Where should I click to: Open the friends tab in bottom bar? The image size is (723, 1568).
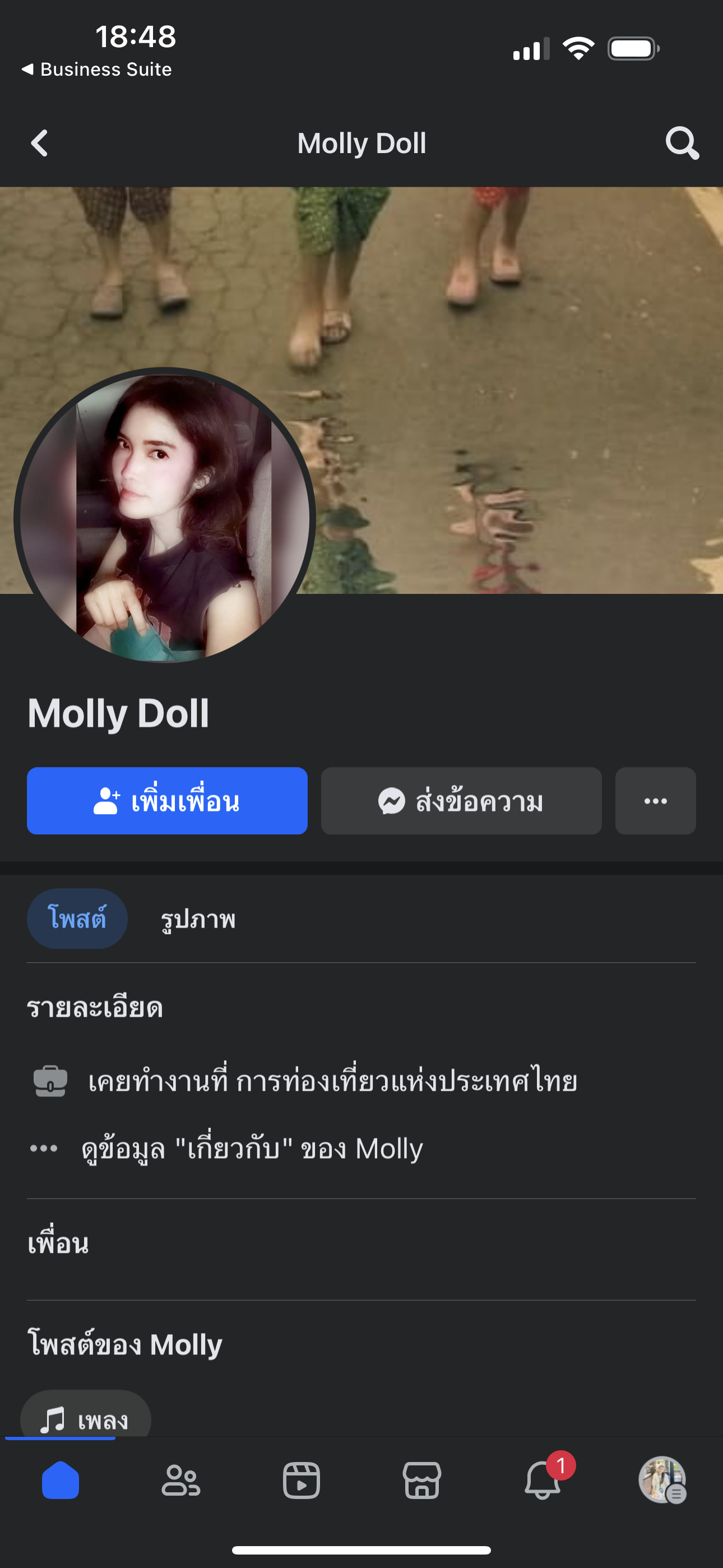[180, 1481]
